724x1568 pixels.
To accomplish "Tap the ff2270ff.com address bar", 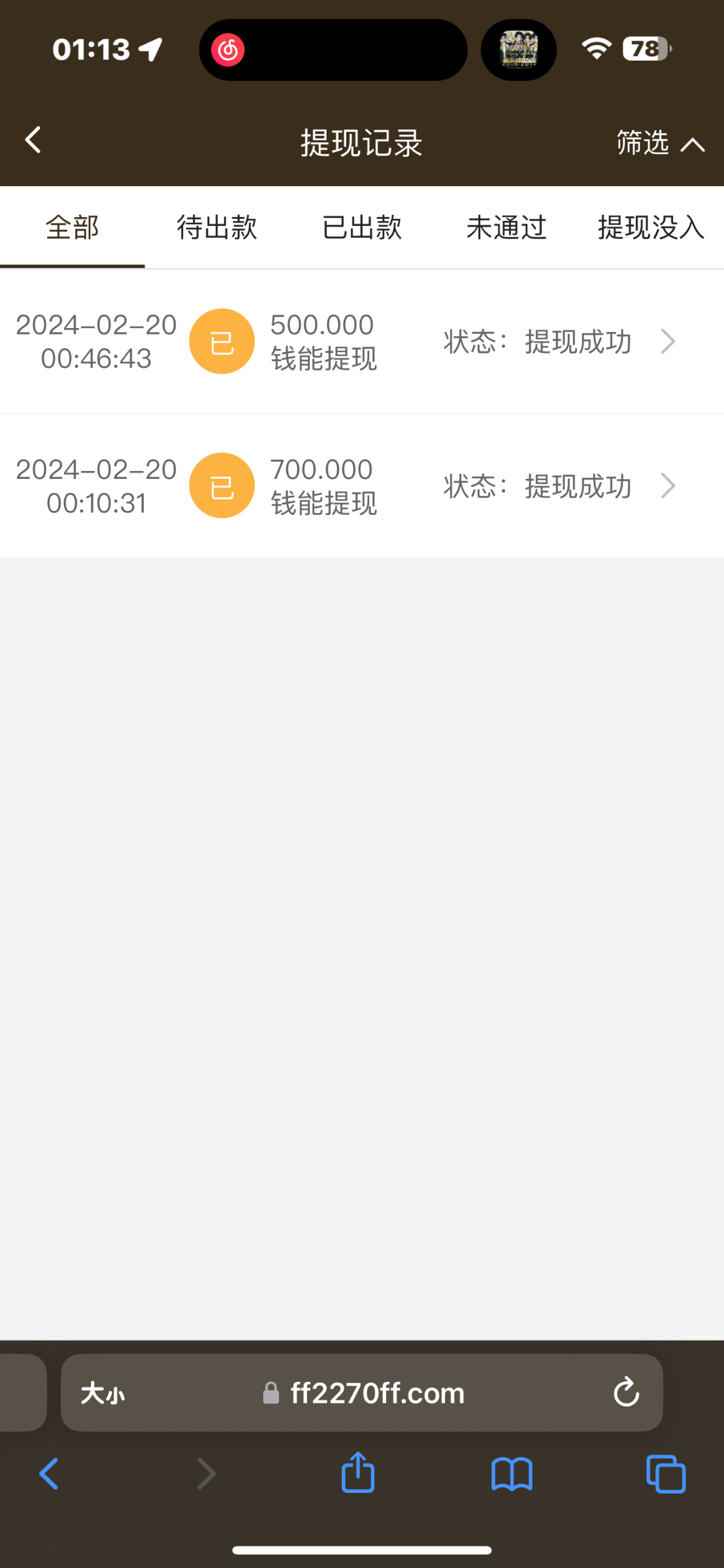I will pyautogui.click(x=377, y=1394).
